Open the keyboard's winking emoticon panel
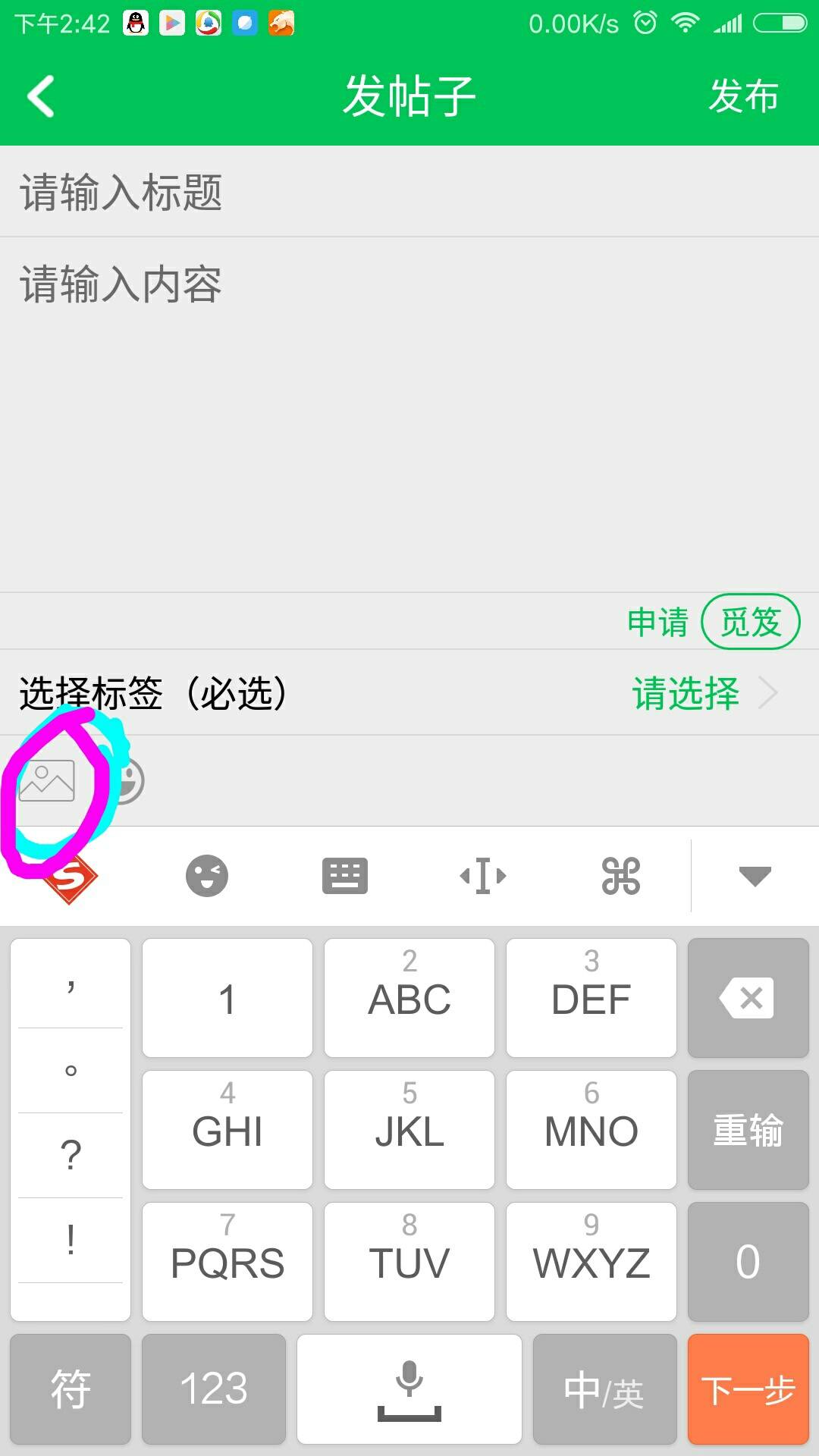This screenshot has height=1456, width=819. pos(207,877)
